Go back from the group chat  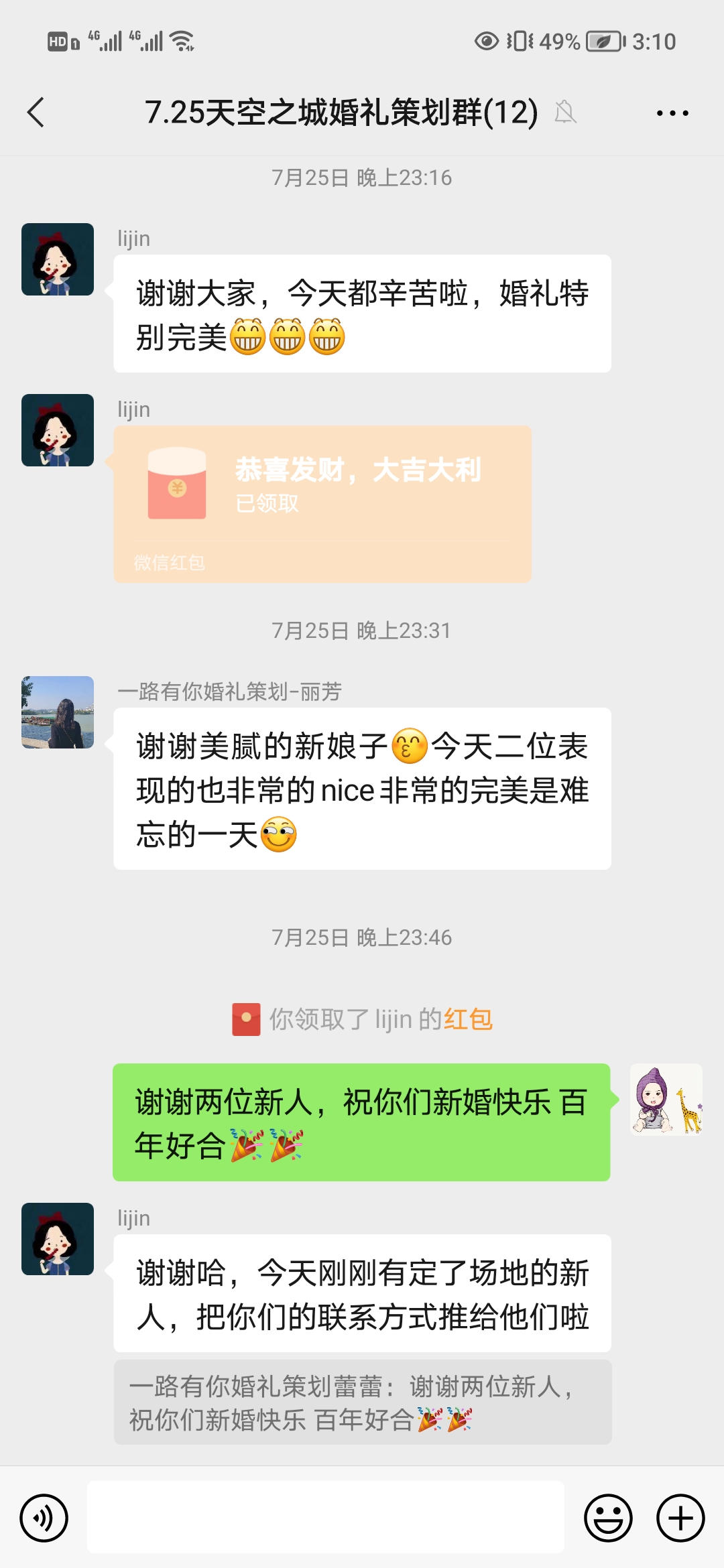pos(36,113)
